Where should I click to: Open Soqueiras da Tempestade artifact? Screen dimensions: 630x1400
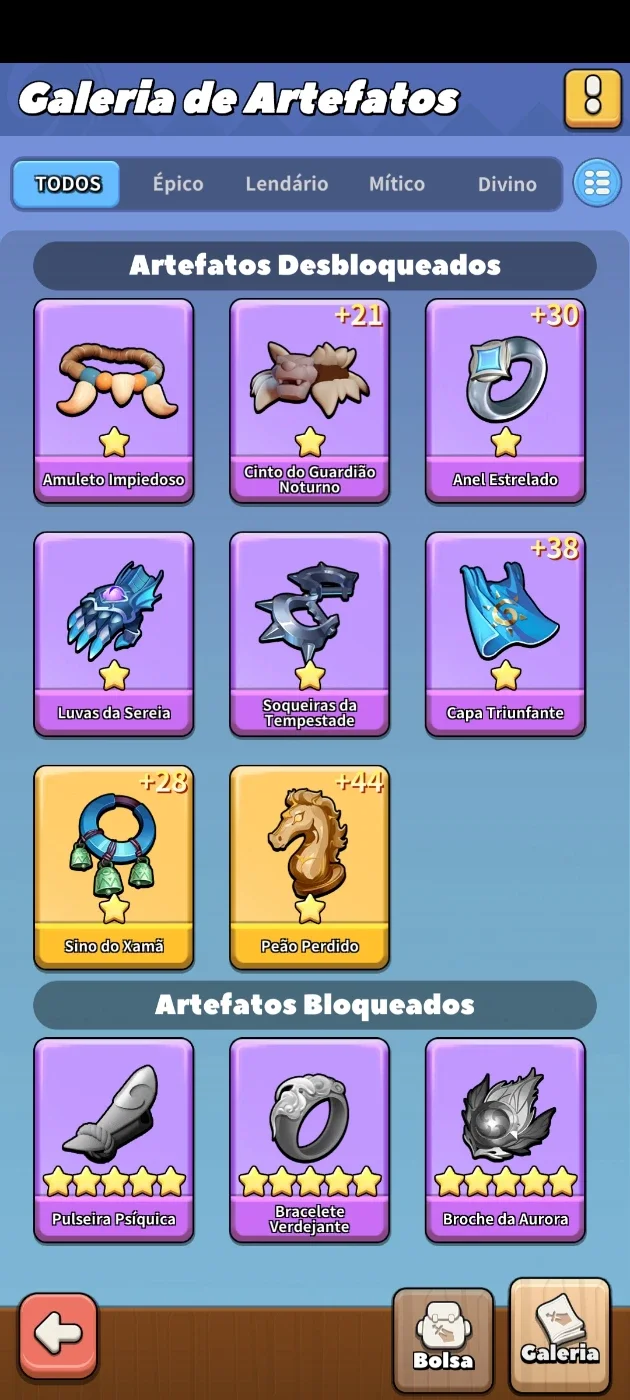[x=310, y=635]
